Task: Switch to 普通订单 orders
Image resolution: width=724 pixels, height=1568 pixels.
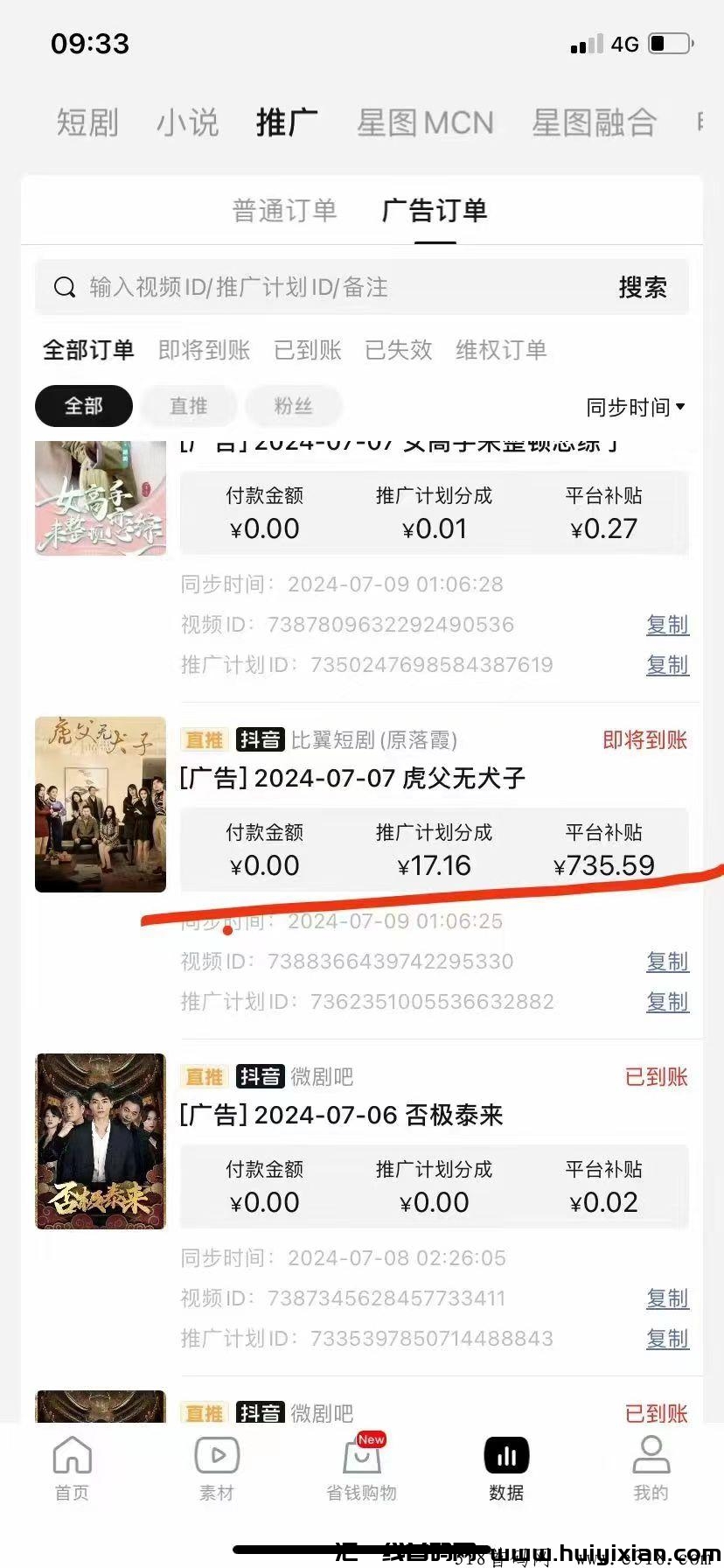Action: pos(284,210)
